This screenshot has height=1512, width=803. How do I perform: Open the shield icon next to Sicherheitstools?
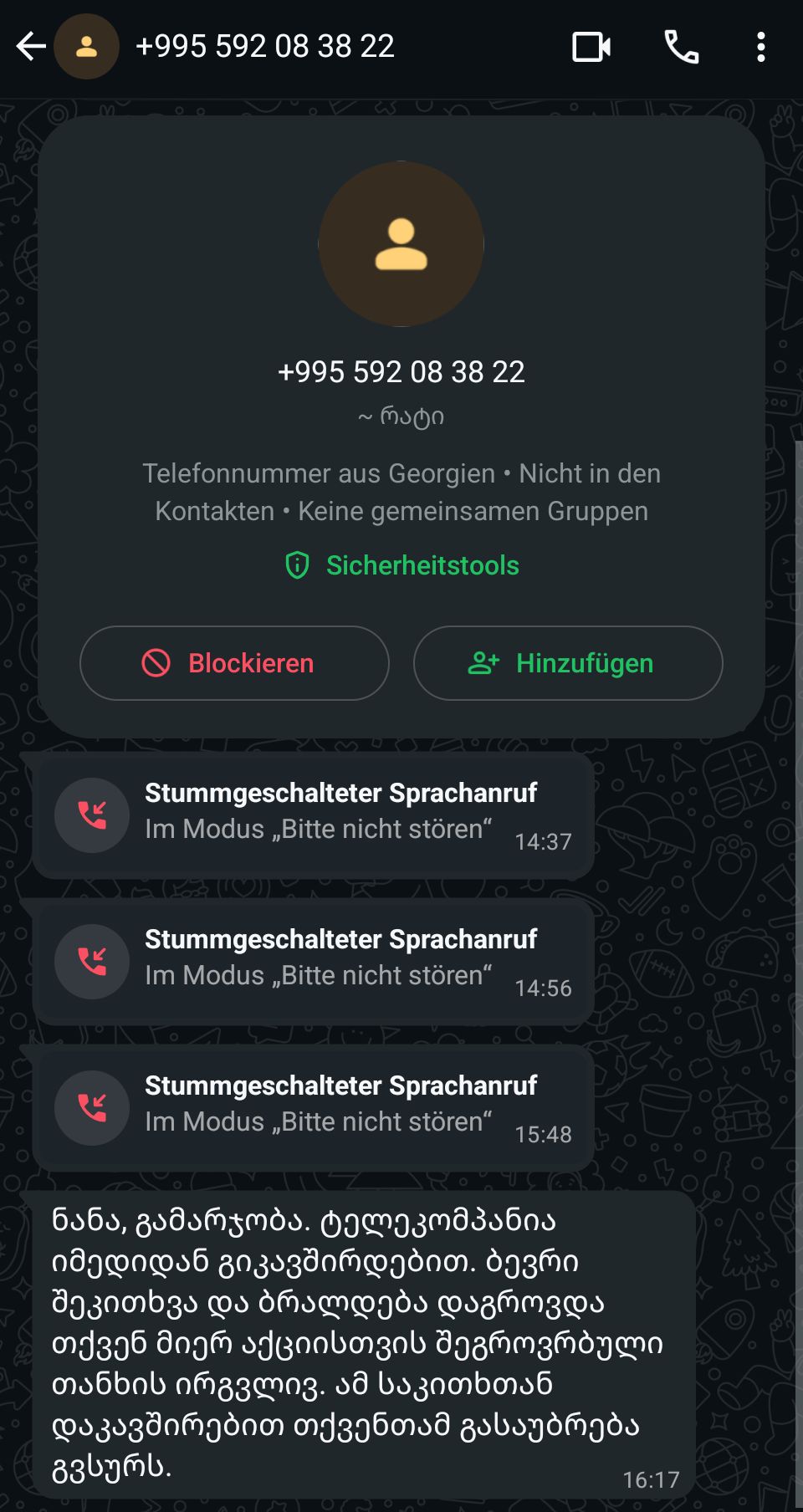click(x=297, y=565)
